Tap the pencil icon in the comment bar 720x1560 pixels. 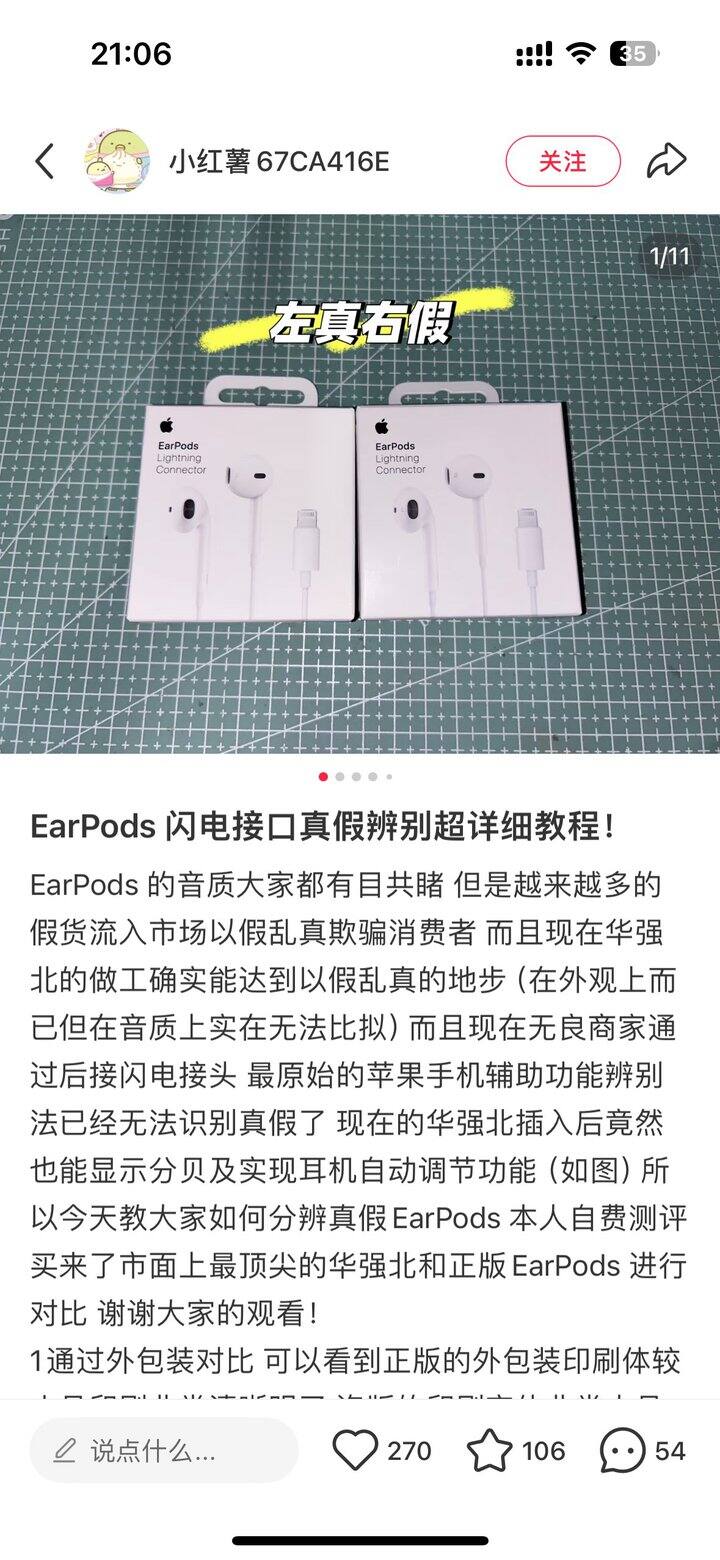pyautogui.click(x=62, y=1450)
